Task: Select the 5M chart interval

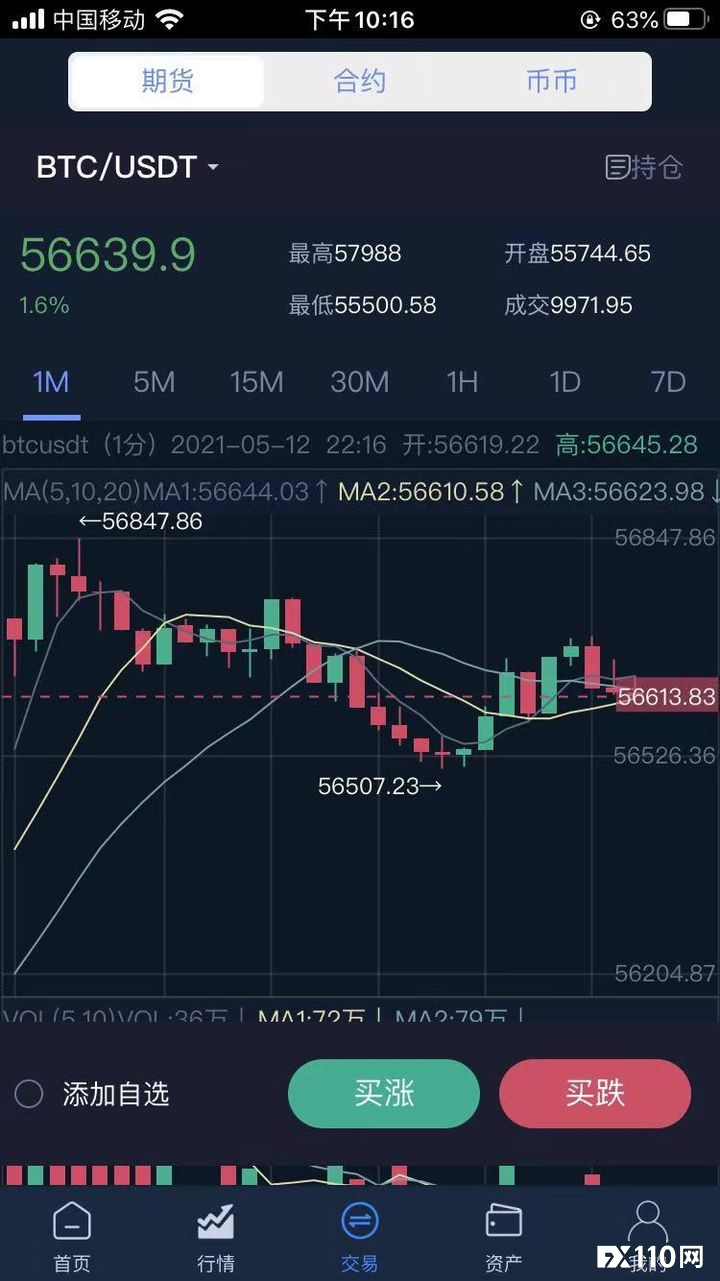Action: (x=154, y=382)
